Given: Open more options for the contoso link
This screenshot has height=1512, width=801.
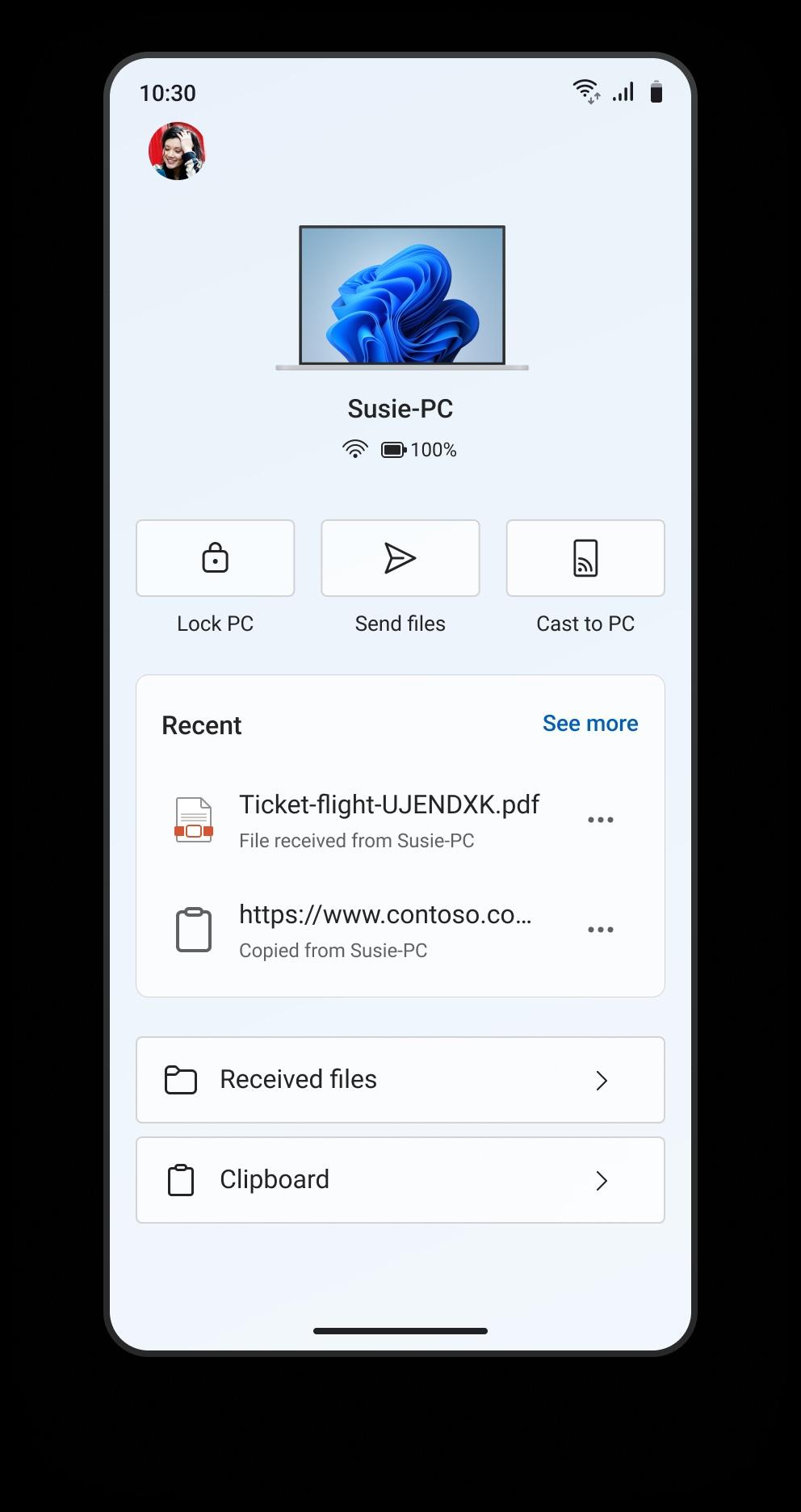Looking at the screenshot, I should pyautogui.click(x=600, y=930).
